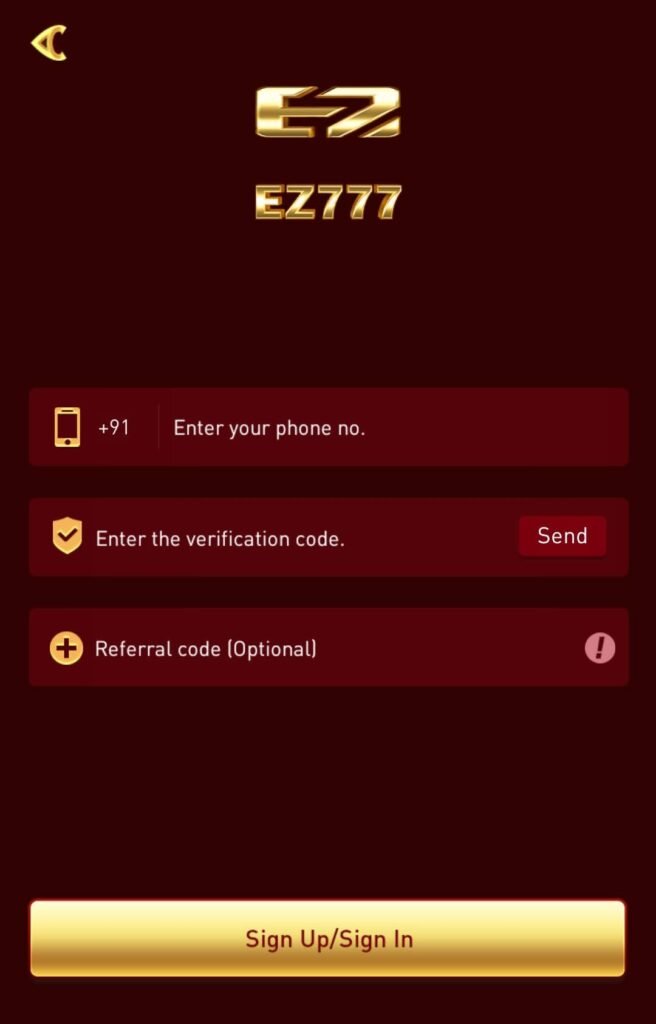Tap Sign Up/Sign In button
656x1024 pixels.
point(328,939)
